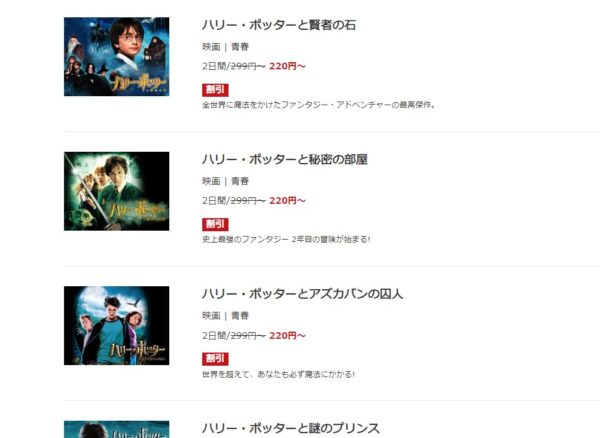Open the ハリー・ポッターと賢者の石 title link

278,25
